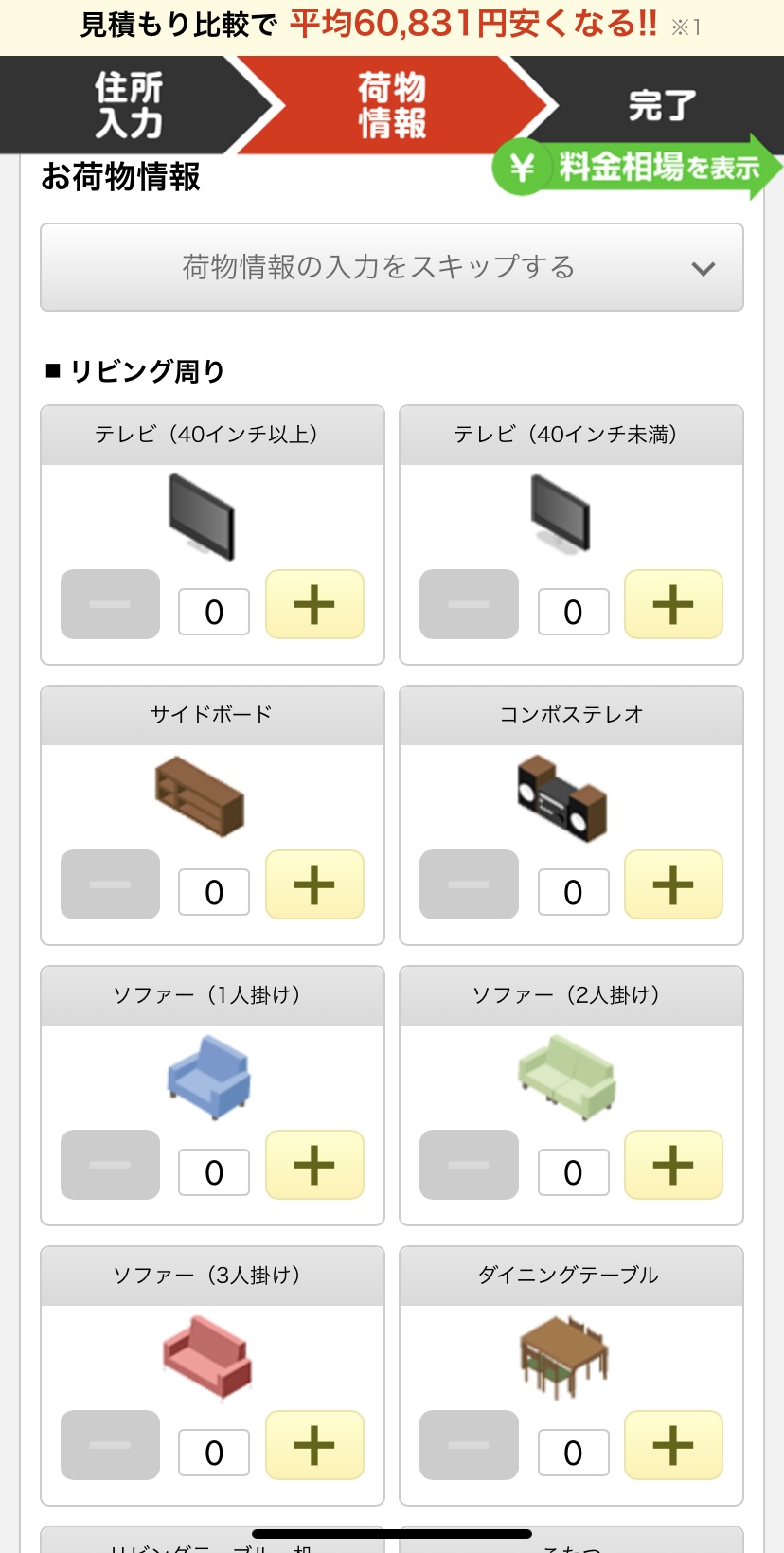Expand the 荷物情報の入力をスキップする dropdown
The image size is (784, 1553).
click(392, 268)
